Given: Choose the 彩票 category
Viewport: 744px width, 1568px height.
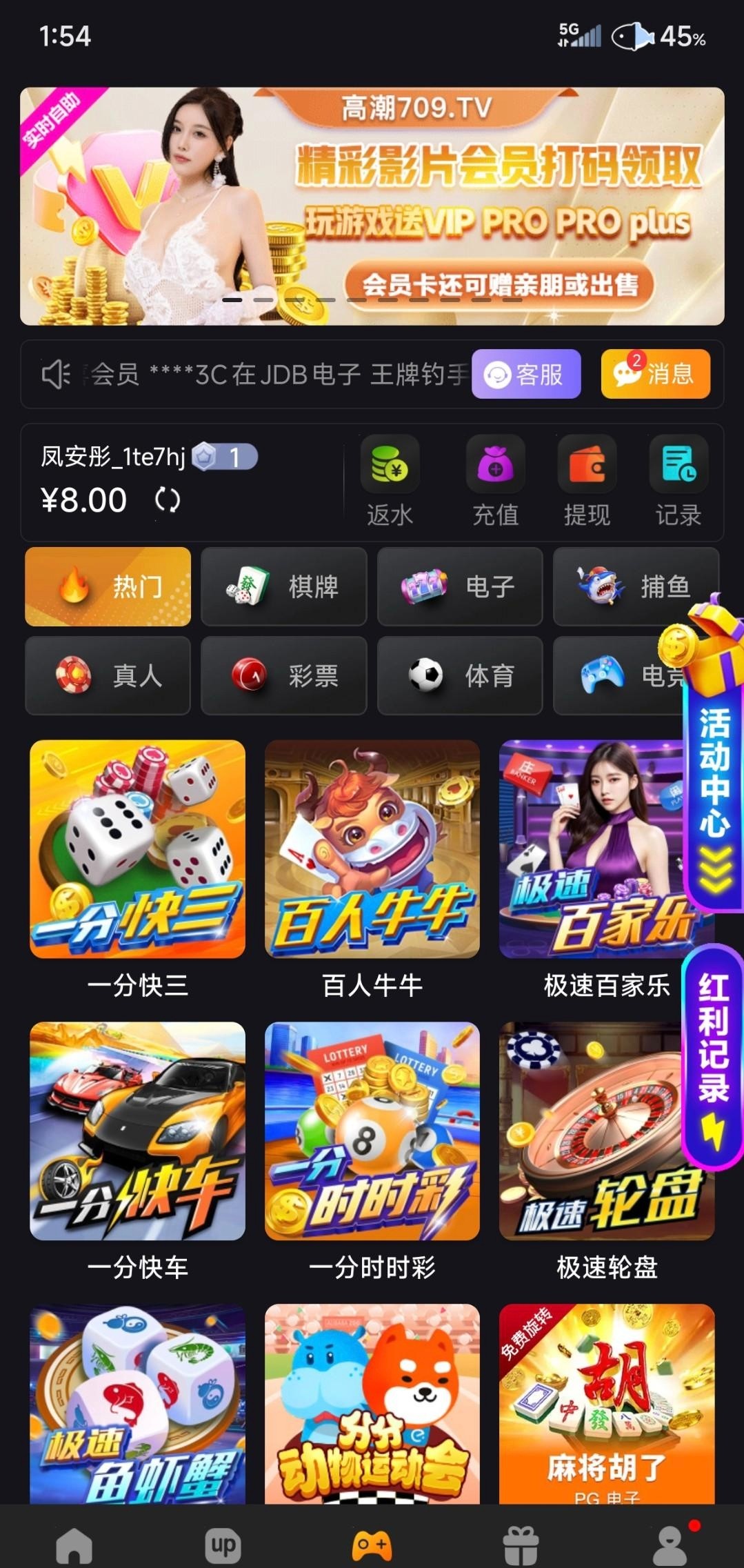Looking at the screenshot, I should [x=283, y=675].
